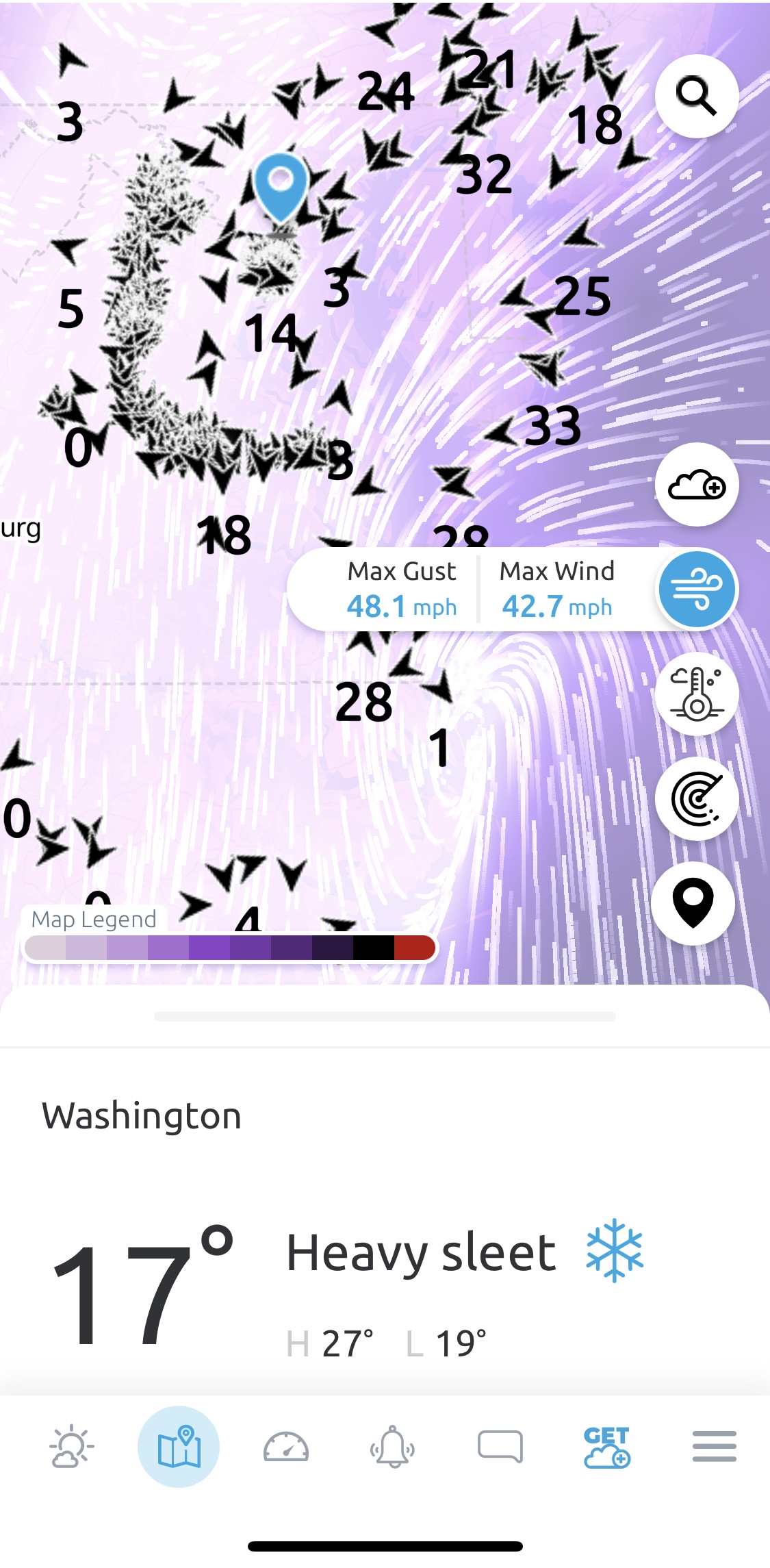Tap the GET premium cloud tab
This screenshot has width=770, height=1568.
click(607, 1446)
